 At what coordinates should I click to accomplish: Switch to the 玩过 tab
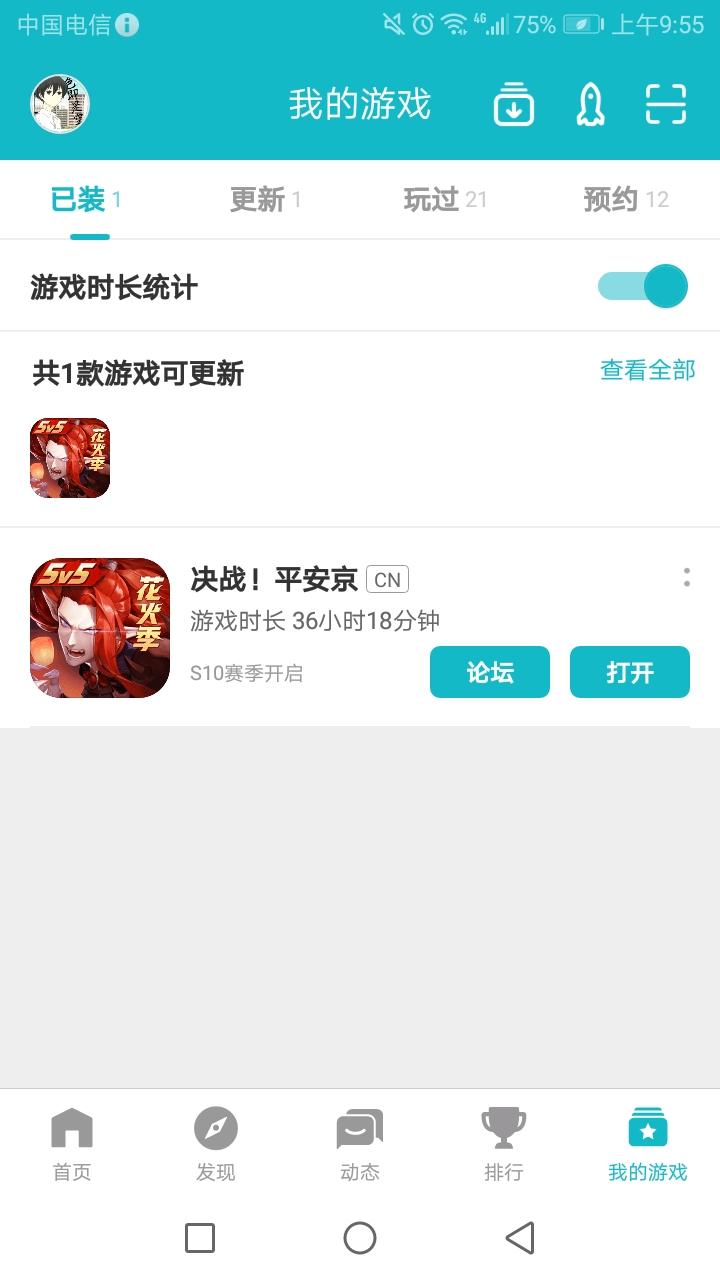[445, 199]
